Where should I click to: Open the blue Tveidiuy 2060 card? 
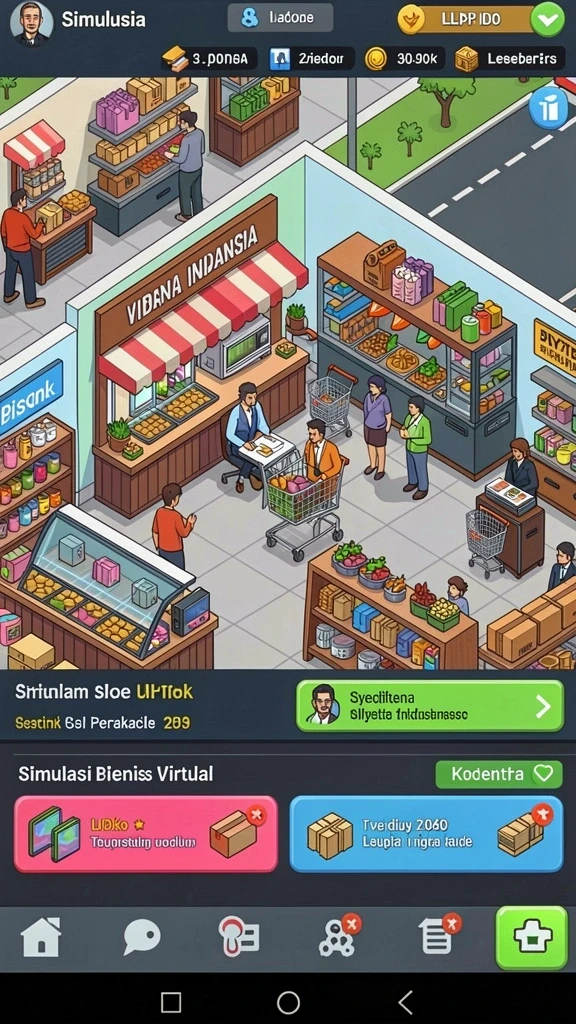click(x=426, y=834)
